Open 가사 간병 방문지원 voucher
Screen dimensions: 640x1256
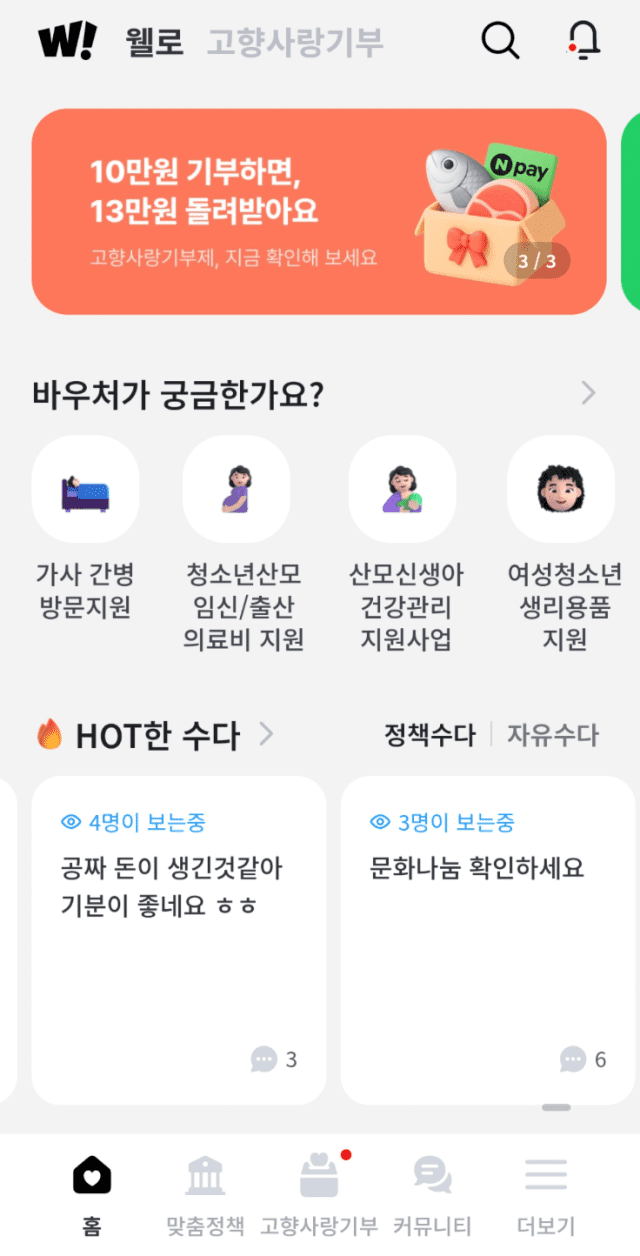pyautogui.click(x=85, y=530)
